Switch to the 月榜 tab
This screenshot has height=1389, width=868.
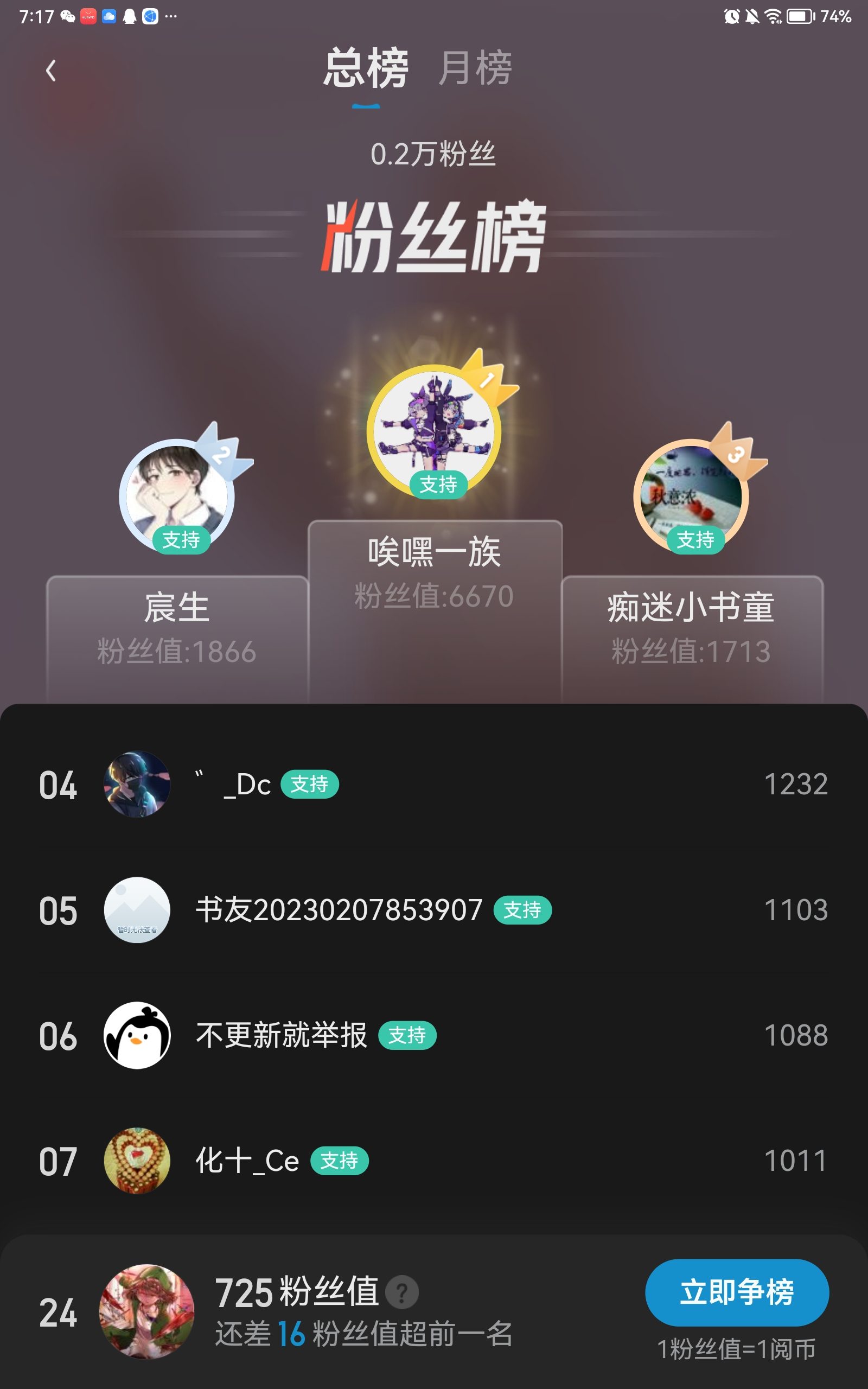(475, 68)
